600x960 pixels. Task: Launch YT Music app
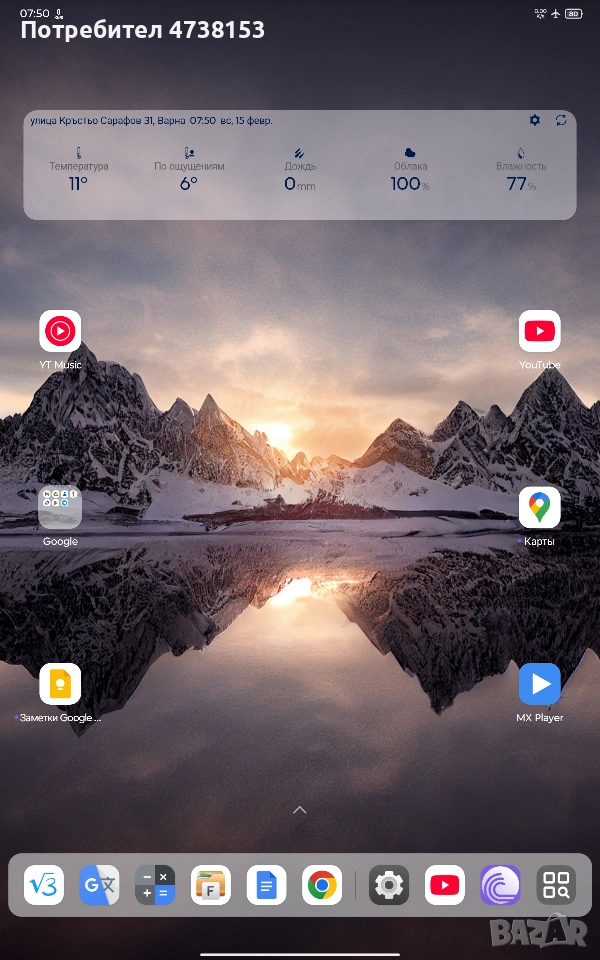click(x=60, y=331)
